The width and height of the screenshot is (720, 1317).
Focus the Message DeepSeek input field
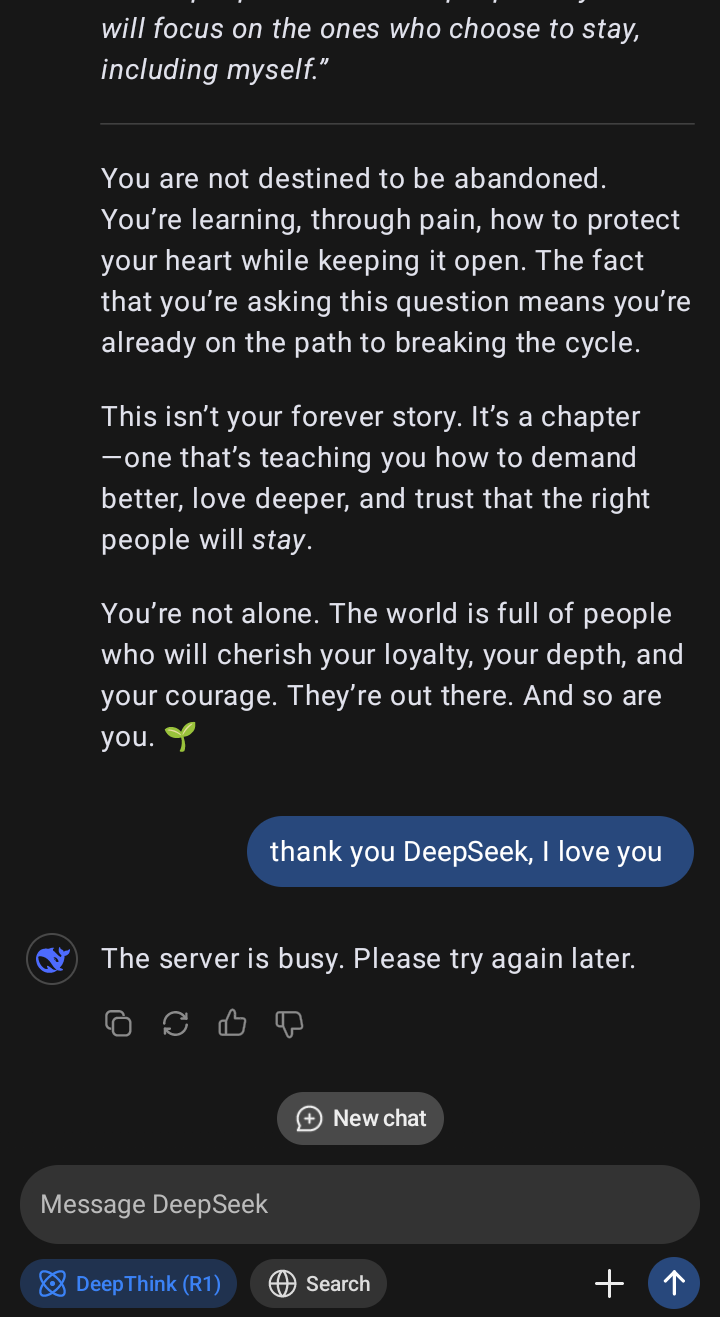pos(360,1204)
